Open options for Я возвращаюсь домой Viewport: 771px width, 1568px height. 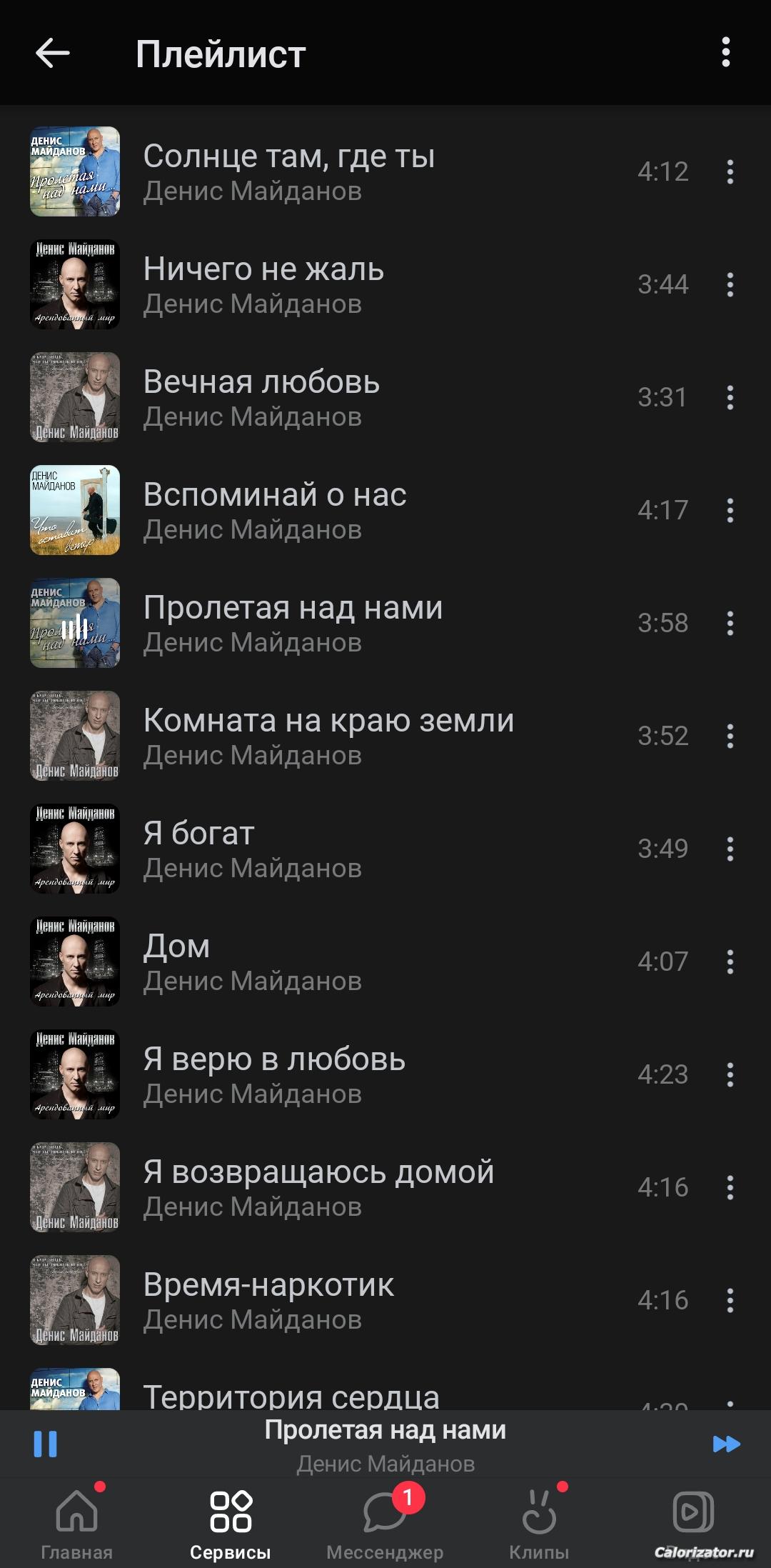[730, 1188]
